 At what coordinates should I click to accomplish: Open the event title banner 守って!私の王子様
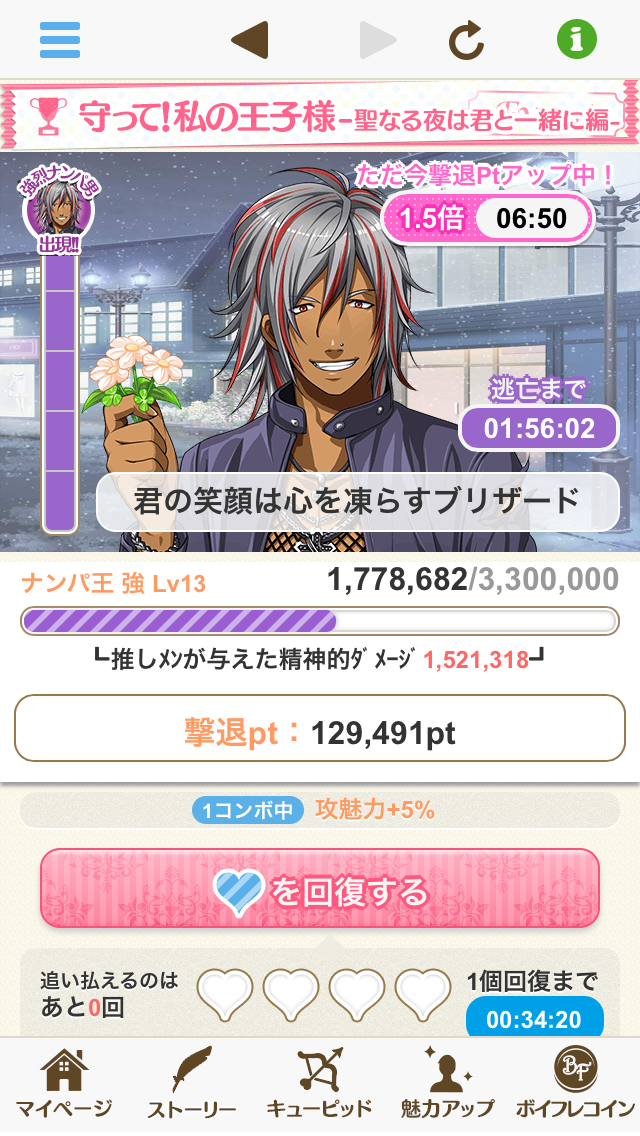click(320, 117)
